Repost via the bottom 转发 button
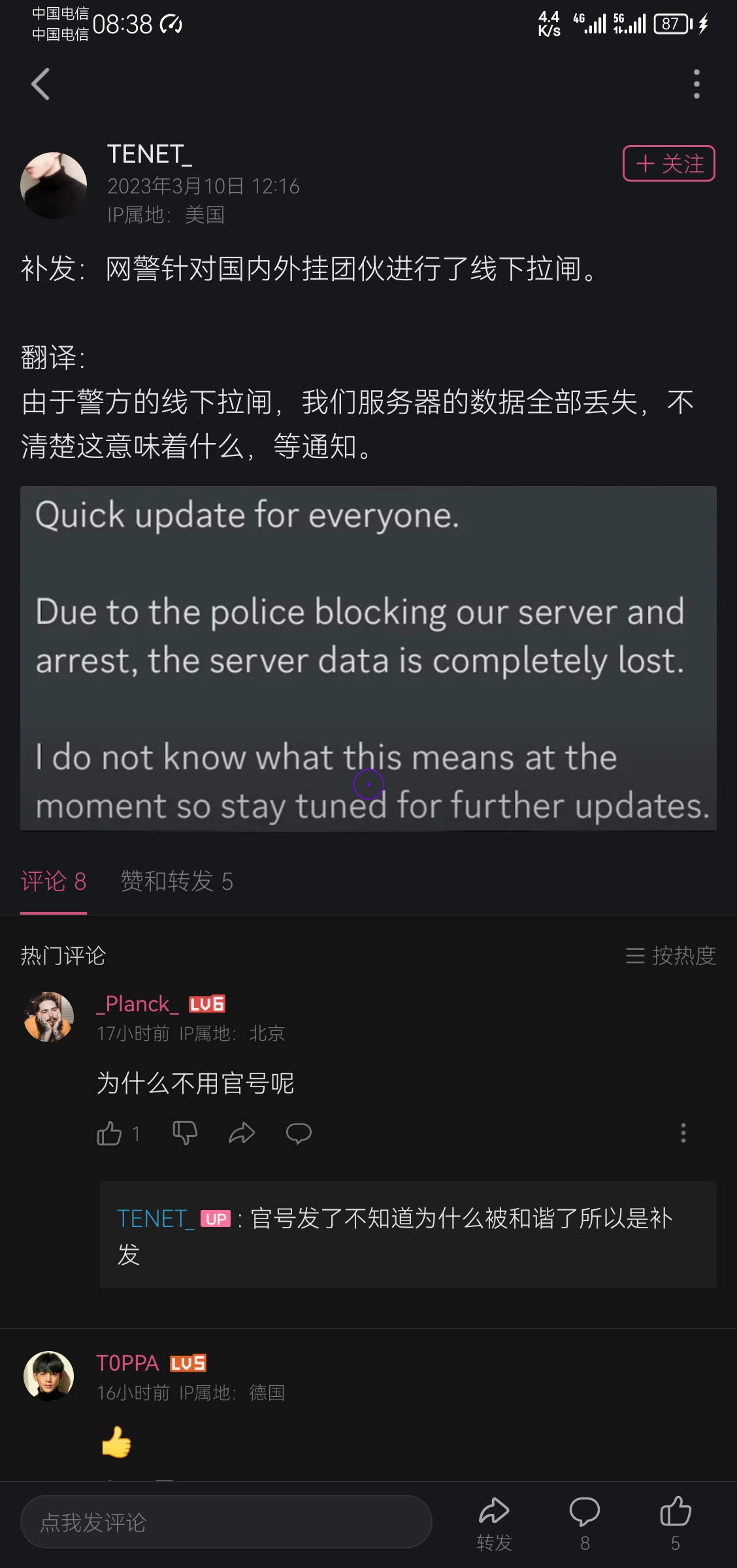Image resolution: width=737 pixels, height=1568 pixels. tap(494, 1524)
